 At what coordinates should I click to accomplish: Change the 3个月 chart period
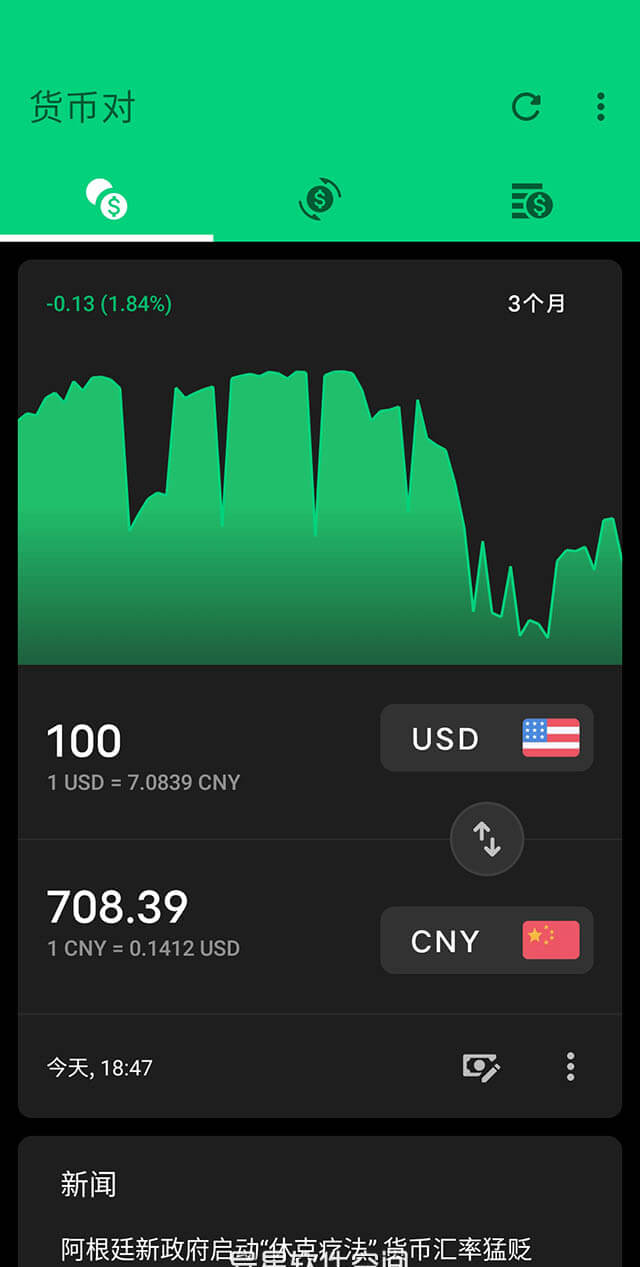tap(536, 304)
